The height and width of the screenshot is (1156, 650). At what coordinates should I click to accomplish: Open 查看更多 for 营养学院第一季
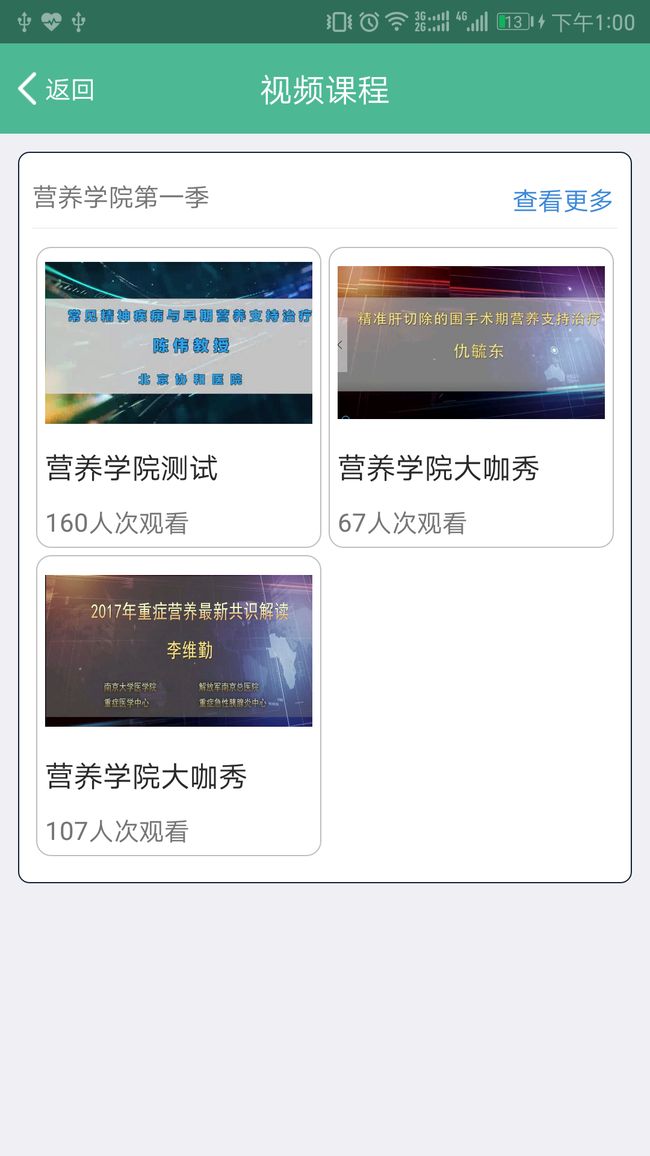(563, 200)
